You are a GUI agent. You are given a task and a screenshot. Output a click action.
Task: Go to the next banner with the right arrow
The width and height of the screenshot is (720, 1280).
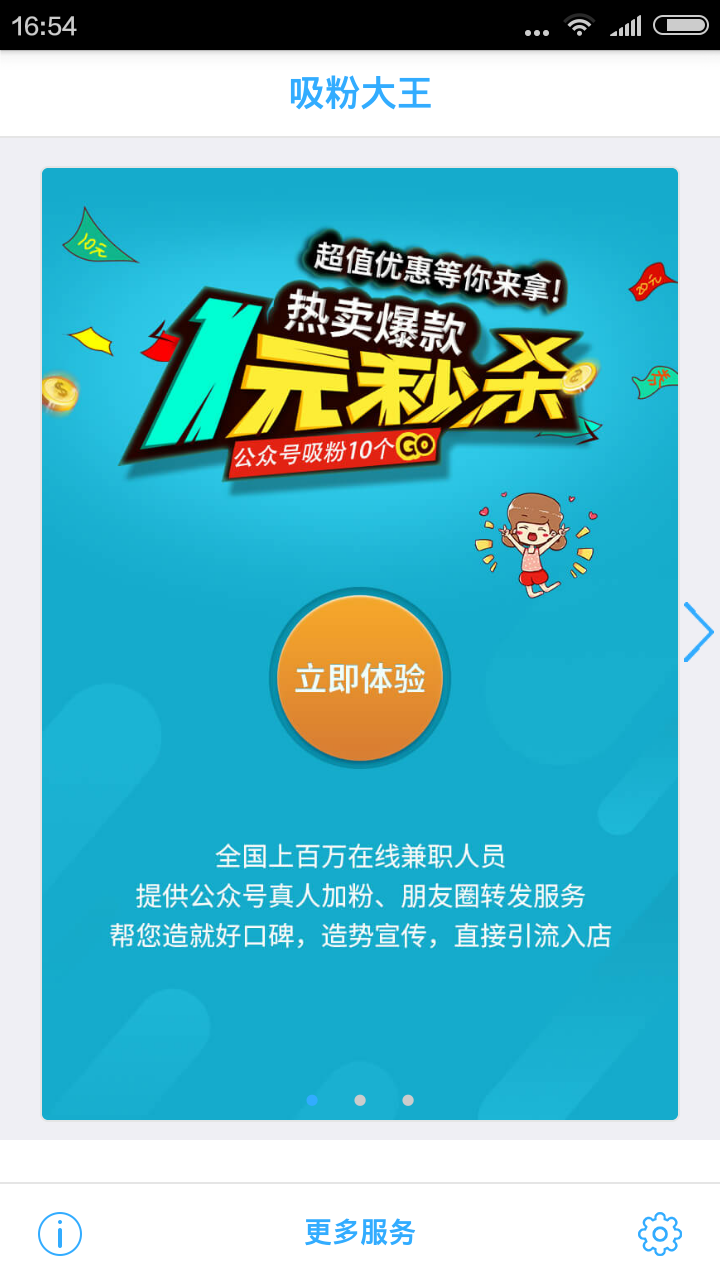698,632
